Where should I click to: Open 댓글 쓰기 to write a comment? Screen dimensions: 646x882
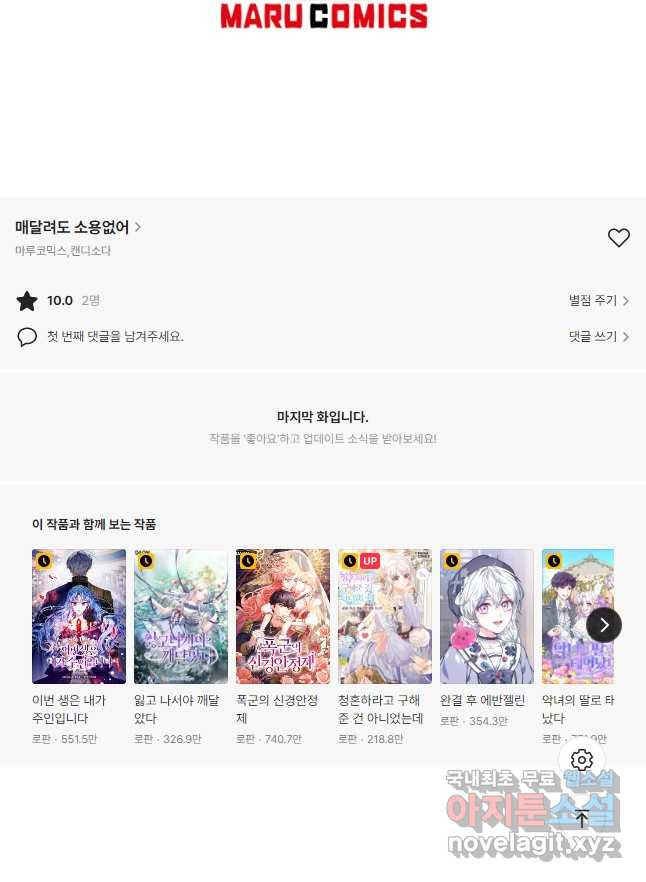click(598, 337)
